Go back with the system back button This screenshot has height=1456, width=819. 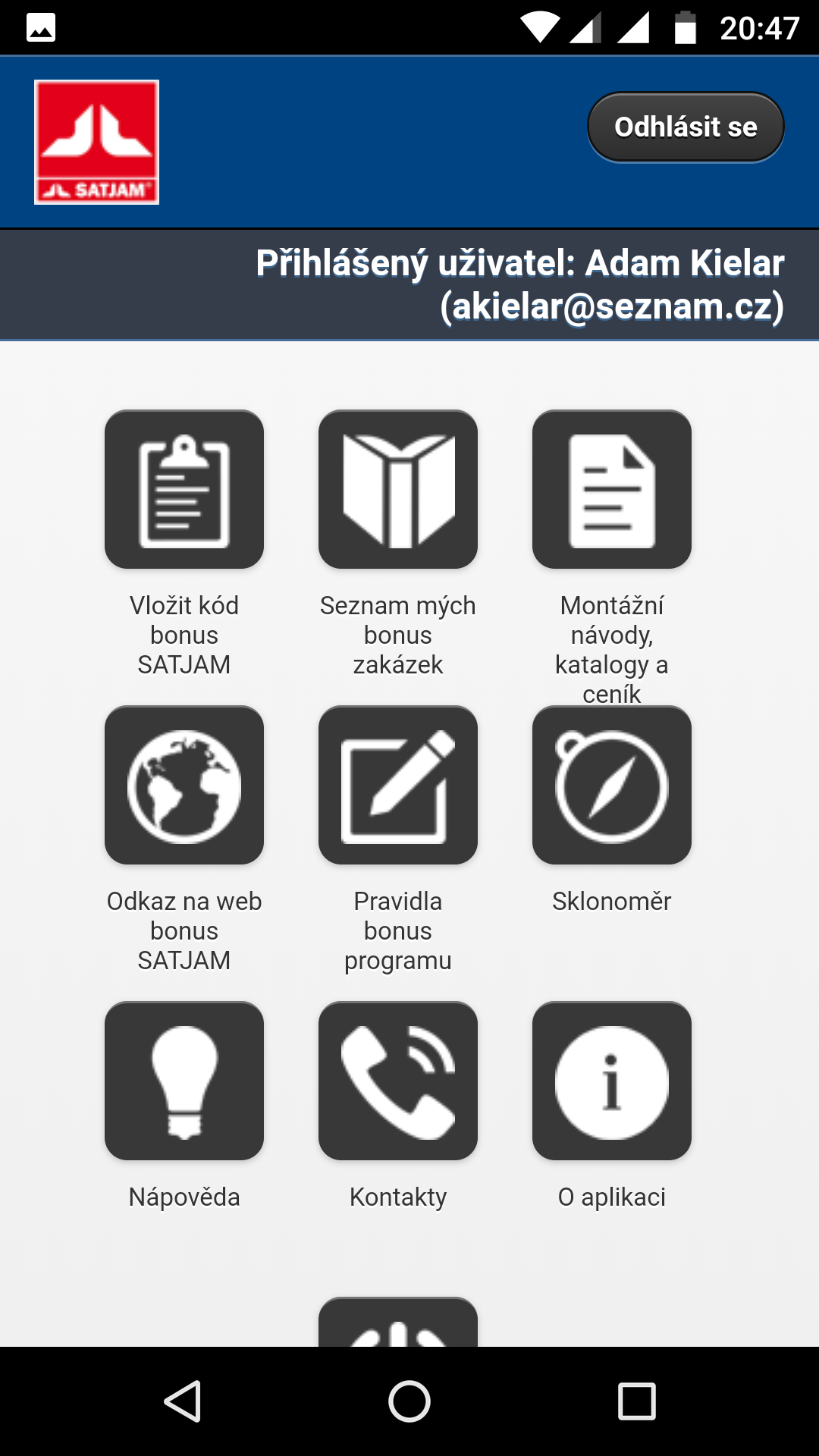click(183, 1401)
